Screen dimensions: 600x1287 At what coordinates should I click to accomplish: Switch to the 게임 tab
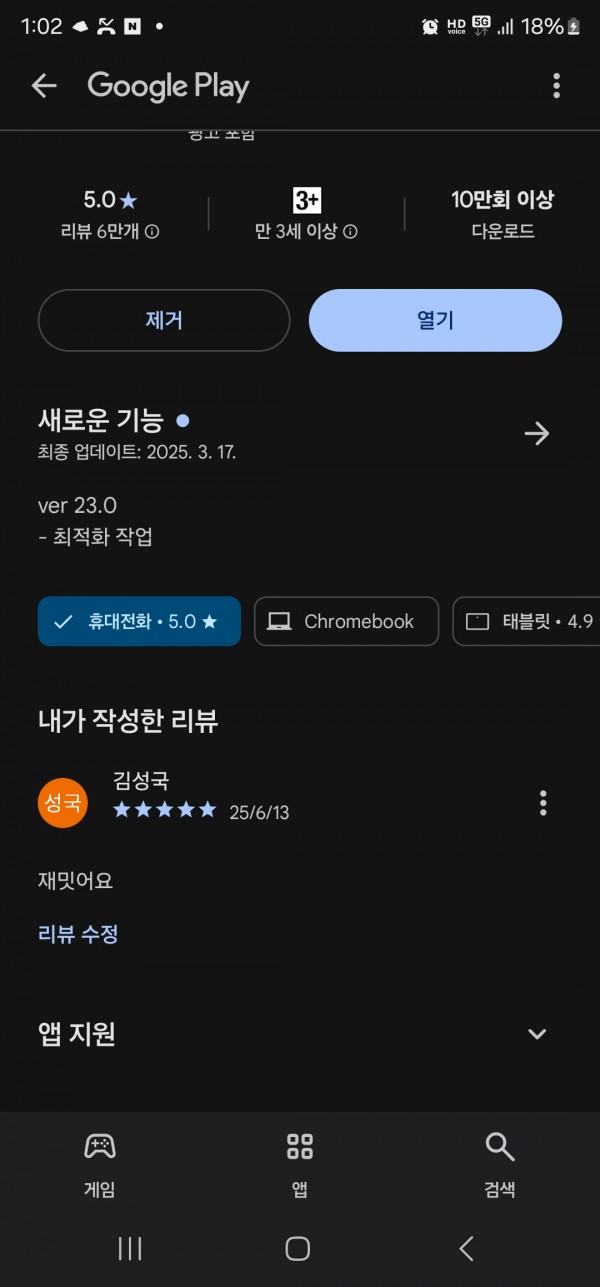(x=99, y=1165)
